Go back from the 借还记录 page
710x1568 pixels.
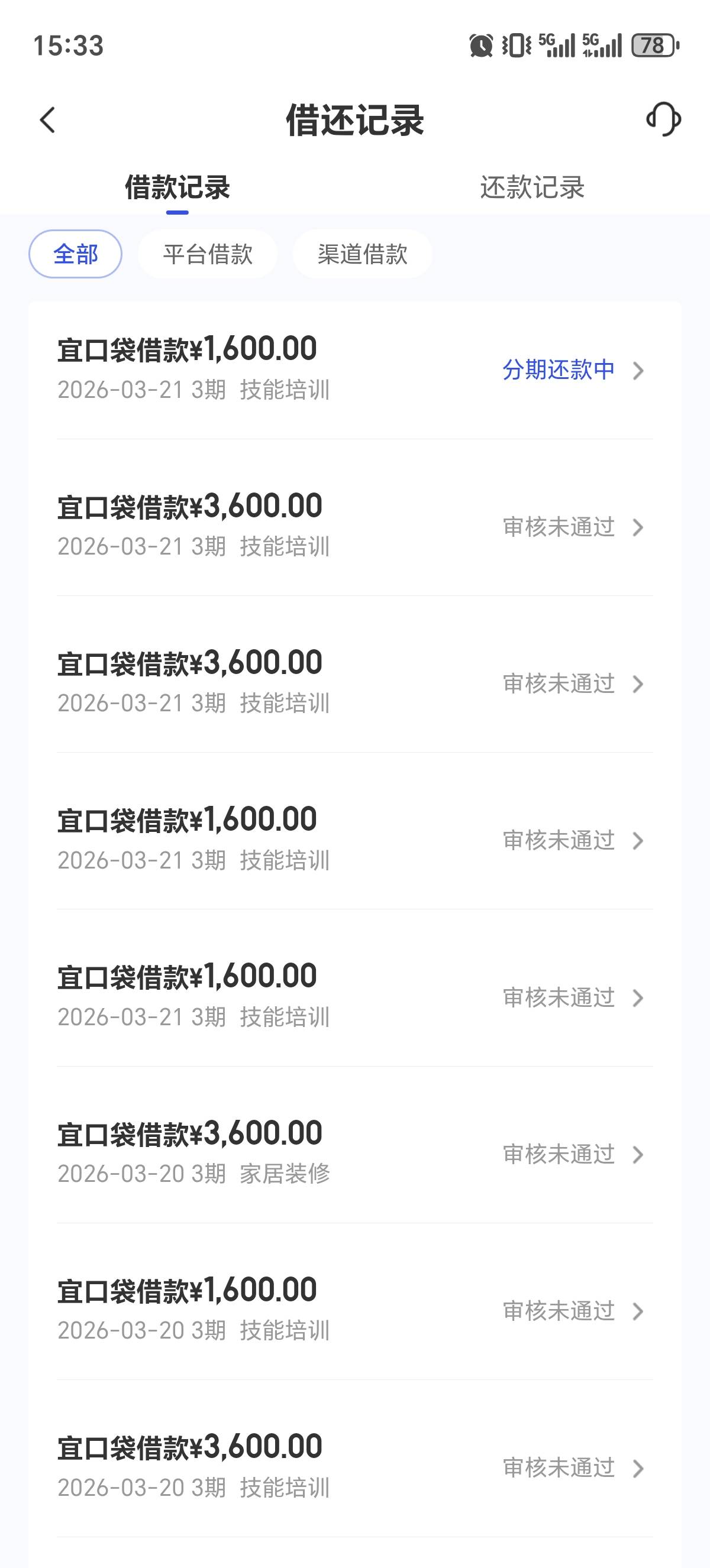point(47,120)
